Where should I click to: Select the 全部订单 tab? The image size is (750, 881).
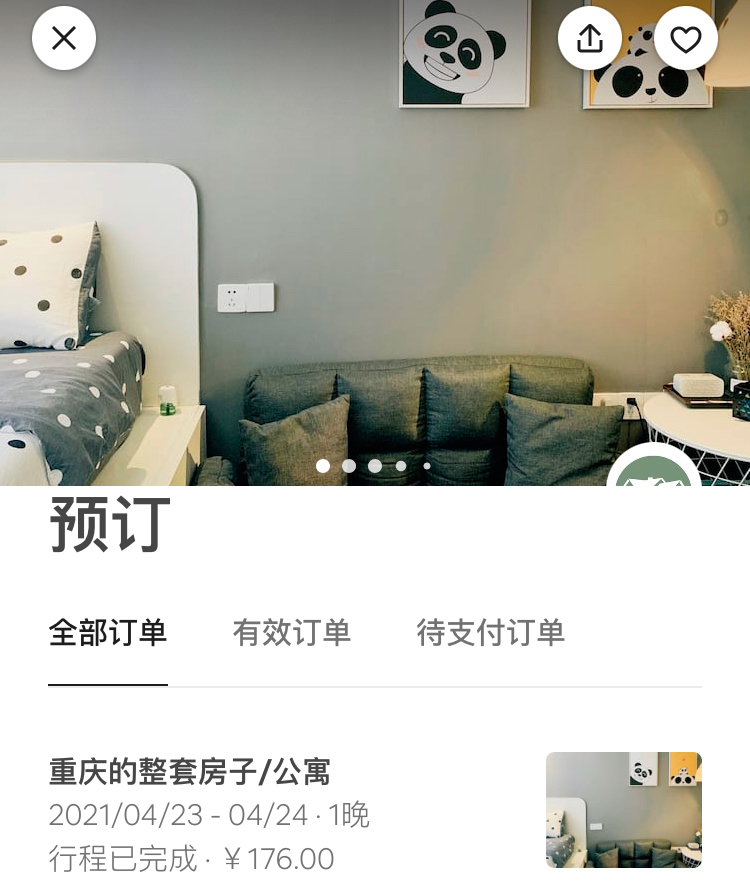[x=106, y=632]
